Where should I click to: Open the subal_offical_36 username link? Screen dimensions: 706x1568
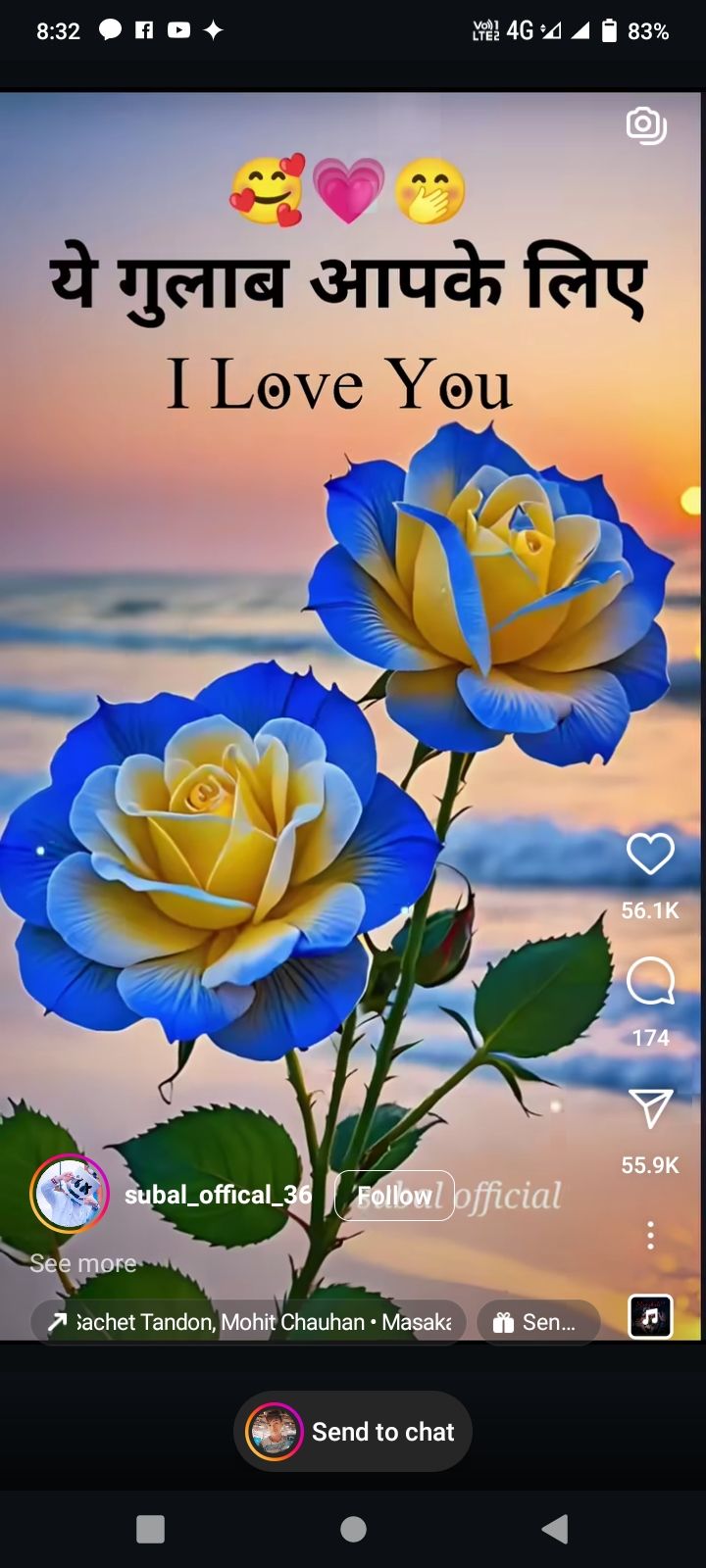pyautogui.click(x=218, y=1195)
